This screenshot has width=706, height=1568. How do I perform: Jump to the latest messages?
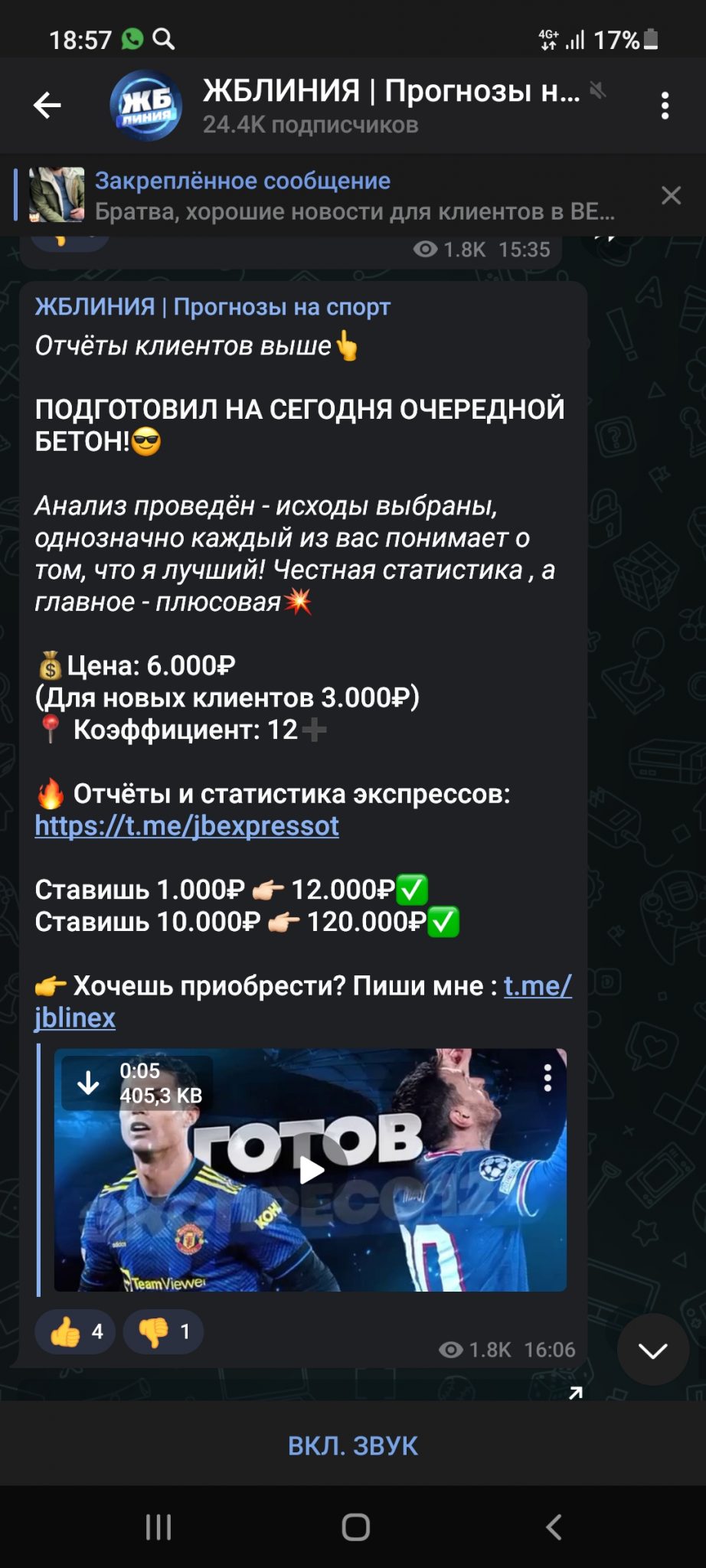tap(653, 1350)
